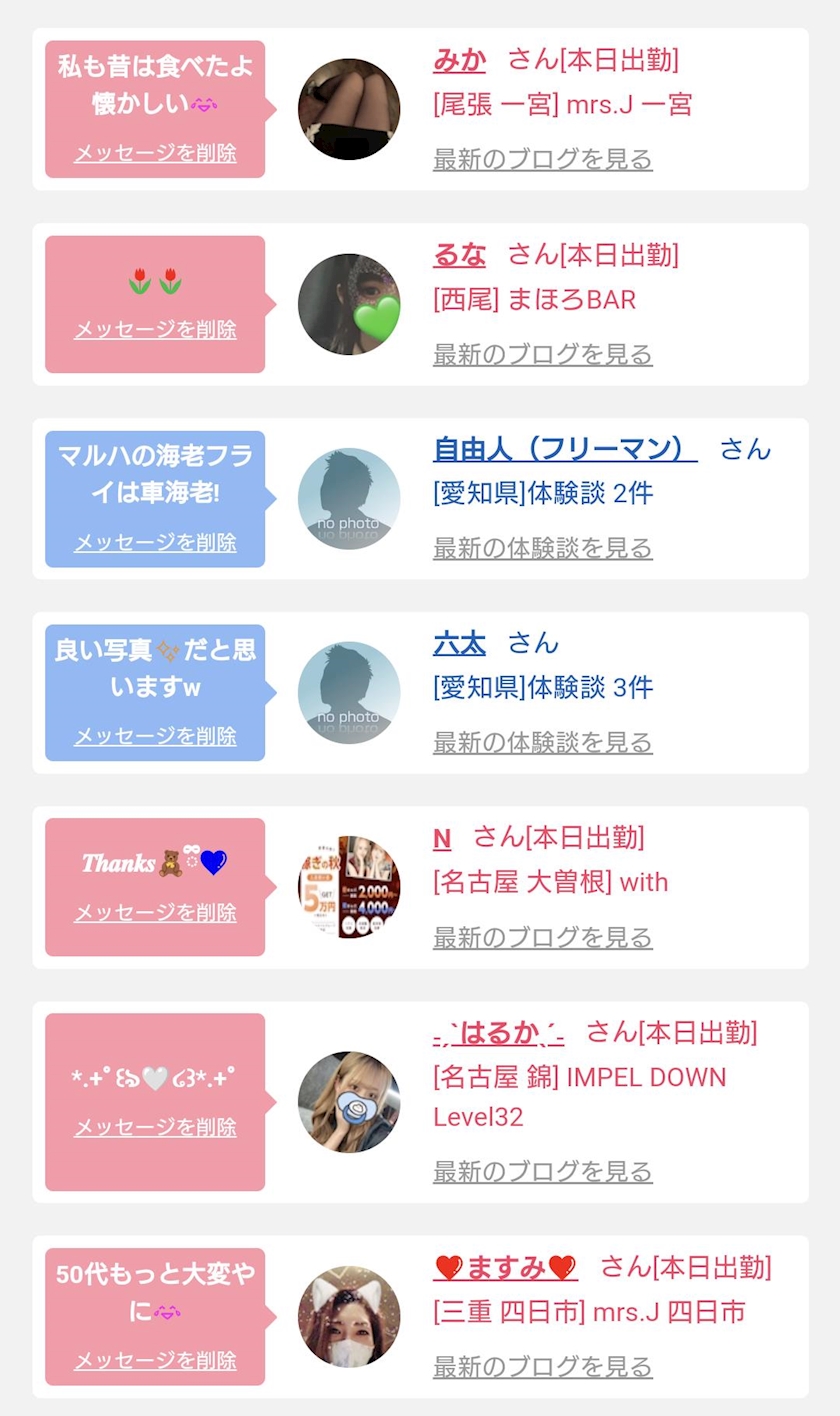Open 自由人(フリーマン)'s profile

565,449
